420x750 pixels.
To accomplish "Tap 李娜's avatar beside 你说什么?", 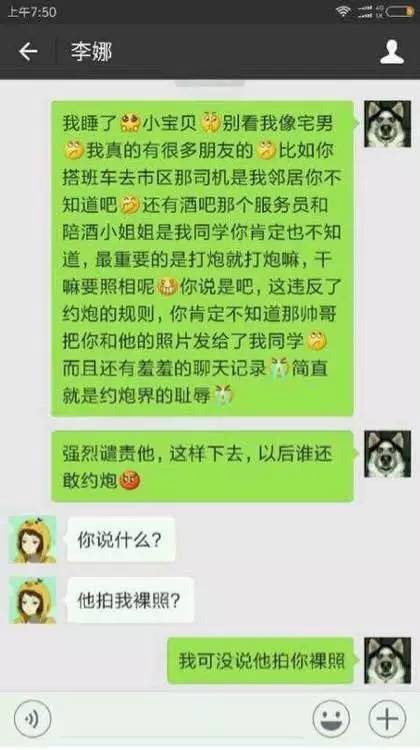I will point(33,540).
